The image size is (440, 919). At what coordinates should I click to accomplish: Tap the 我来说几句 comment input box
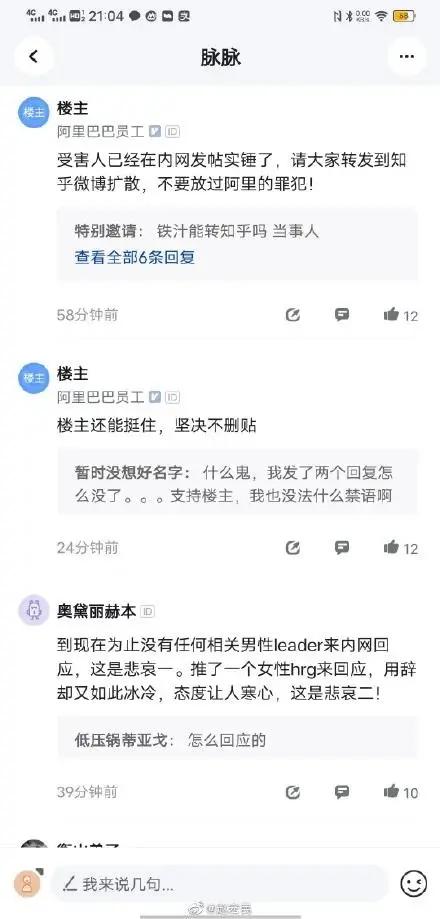(x=219, y=884)
